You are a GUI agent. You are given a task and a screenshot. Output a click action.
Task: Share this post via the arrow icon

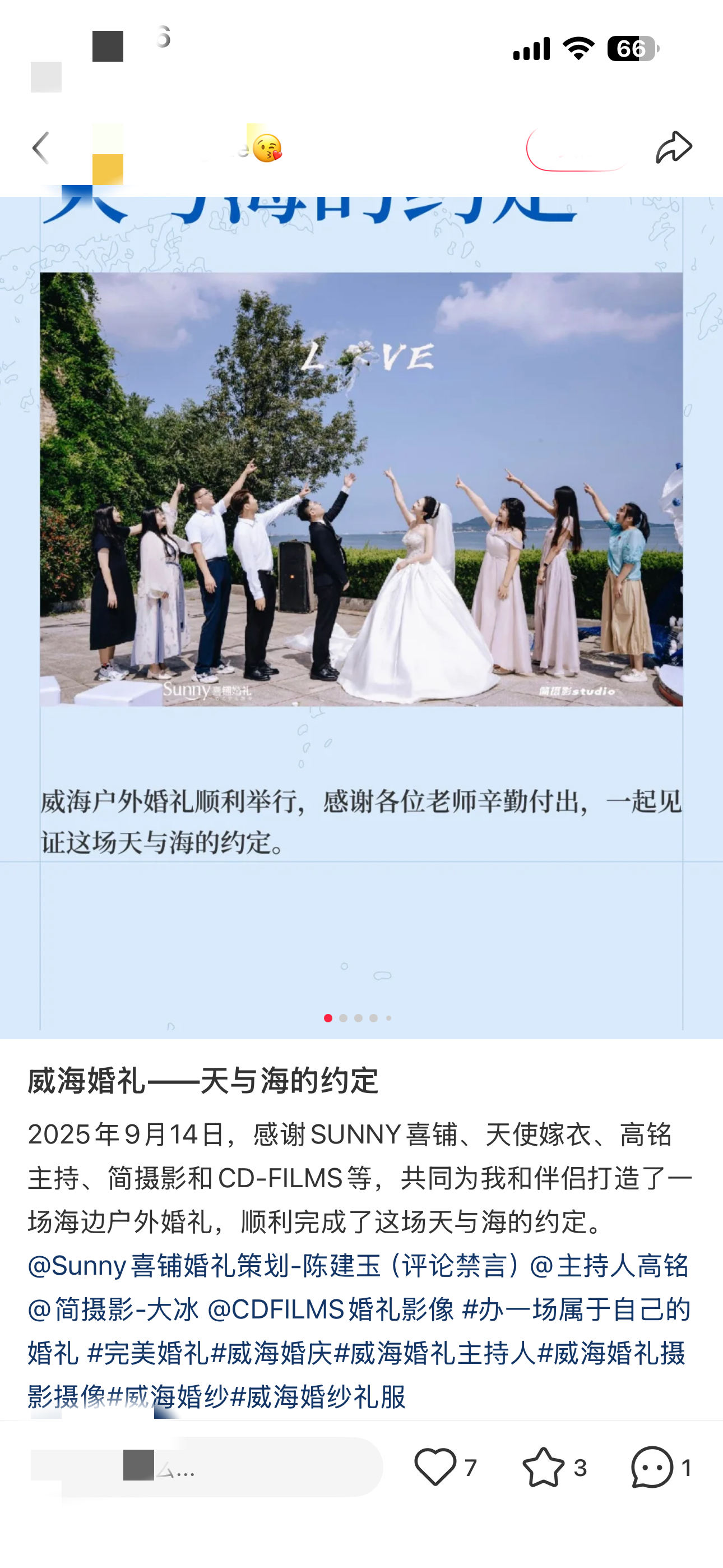click(673, 148)
